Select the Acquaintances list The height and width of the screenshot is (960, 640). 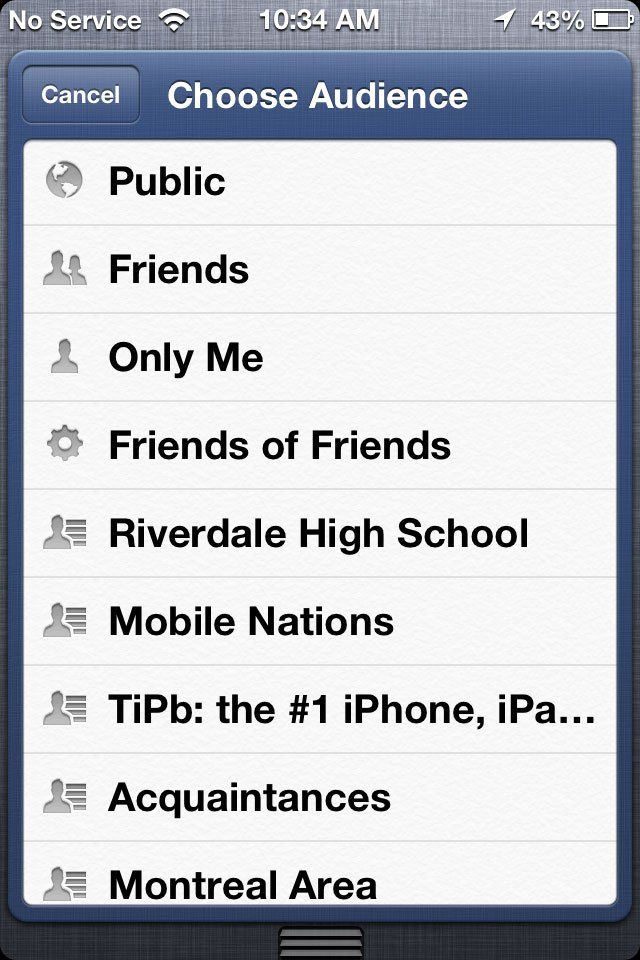[320, 798]
